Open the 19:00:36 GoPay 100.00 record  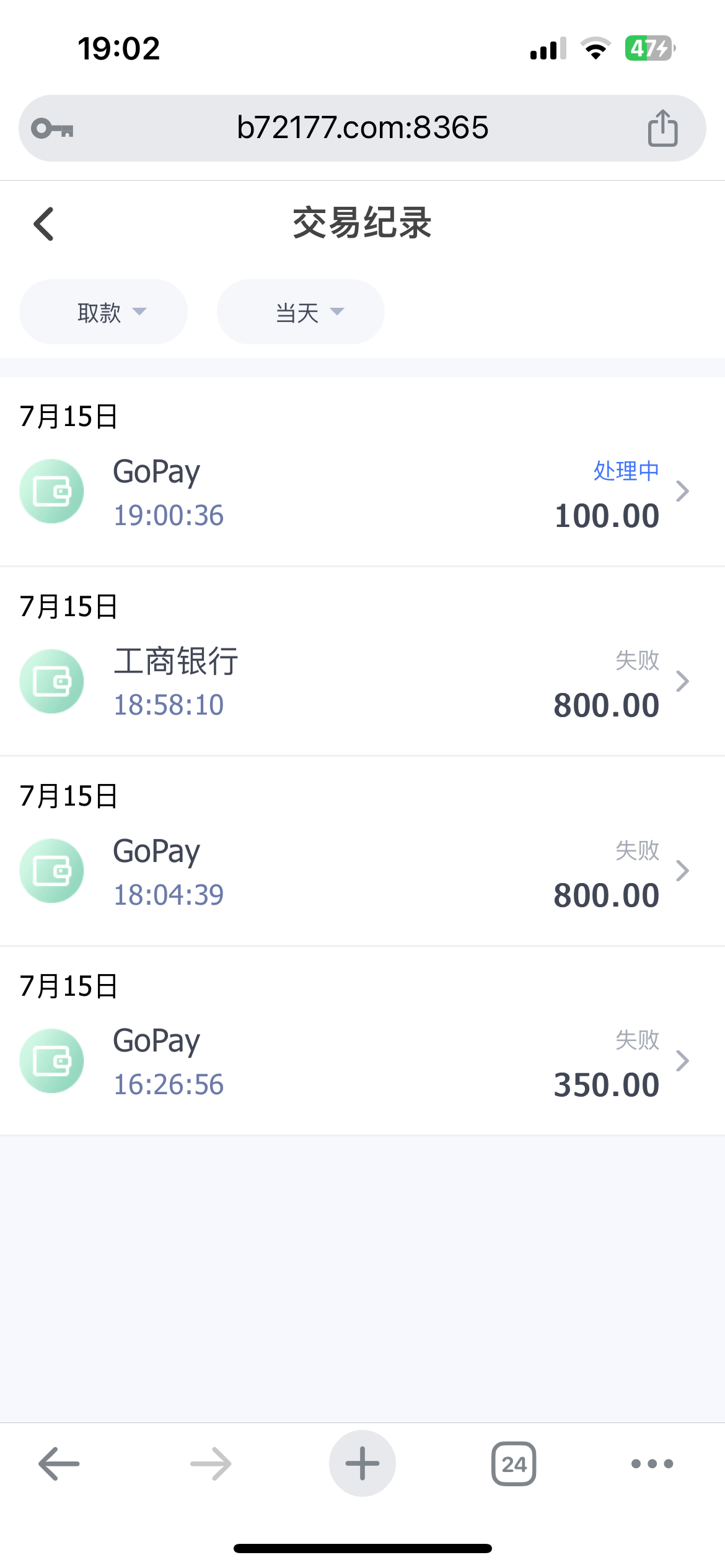(x=362, y=492)
